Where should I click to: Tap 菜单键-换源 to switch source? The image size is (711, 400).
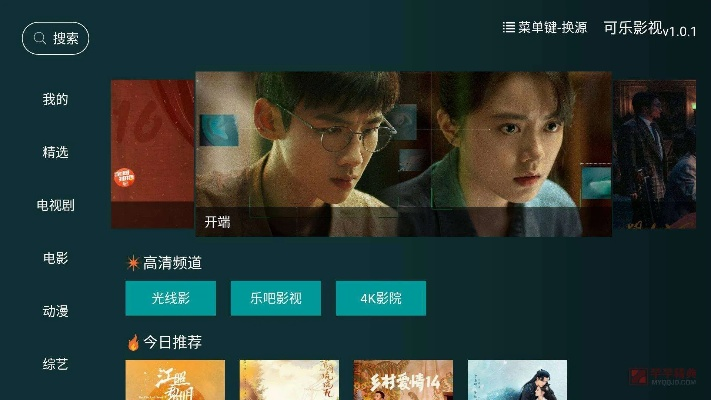(x=544, y=28)
